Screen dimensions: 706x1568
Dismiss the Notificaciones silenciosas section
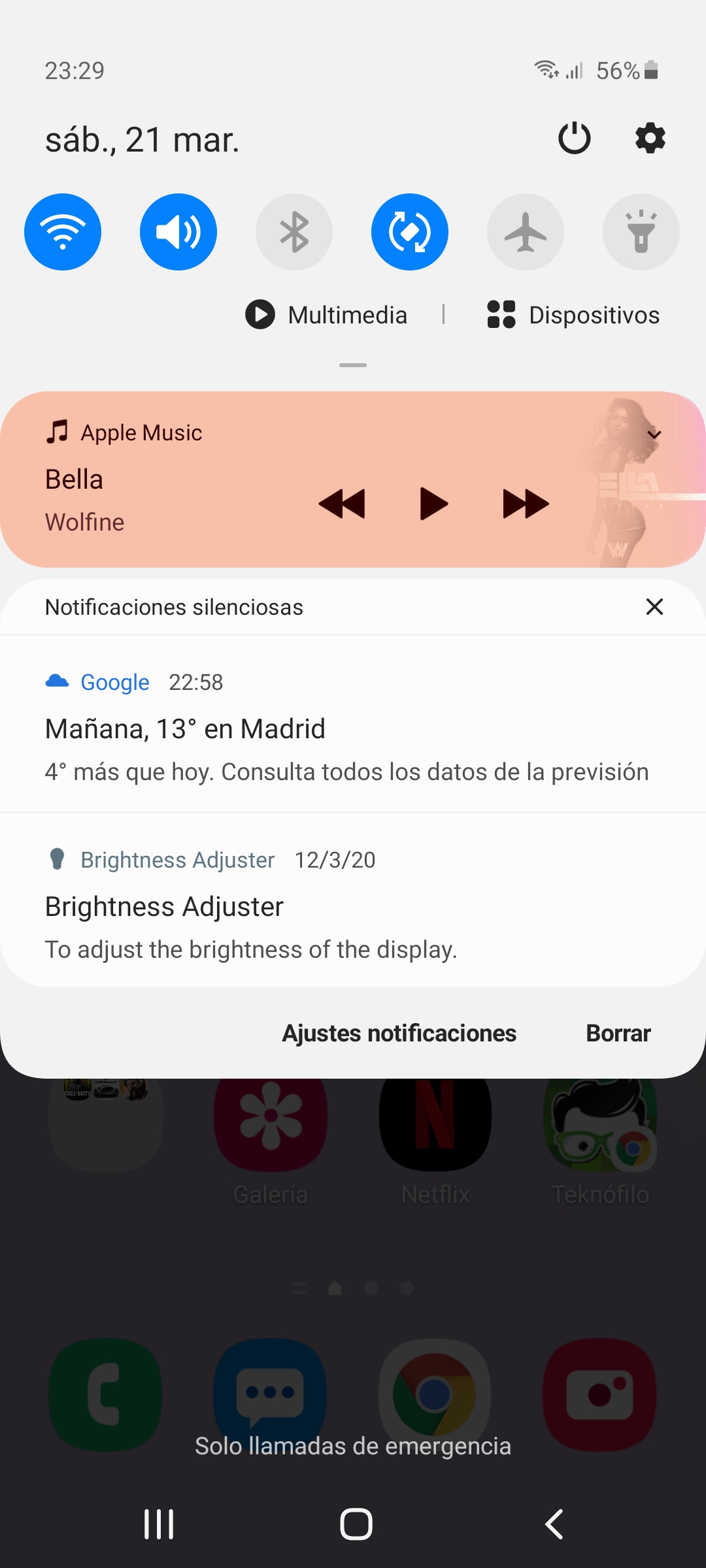654,607
